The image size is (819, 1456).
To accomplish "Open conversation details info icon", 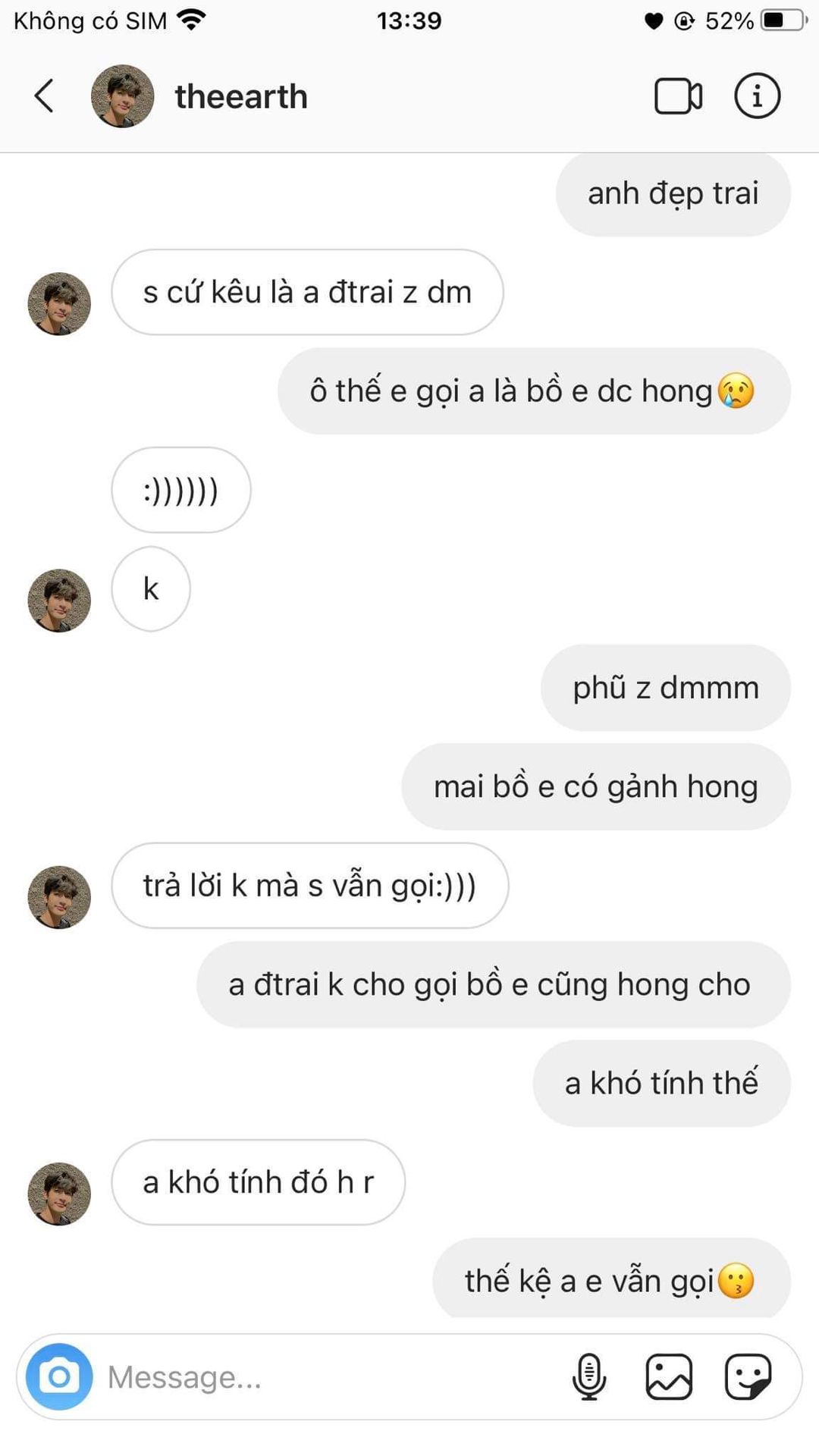I will pyautogui.click(x=757, y=96).
